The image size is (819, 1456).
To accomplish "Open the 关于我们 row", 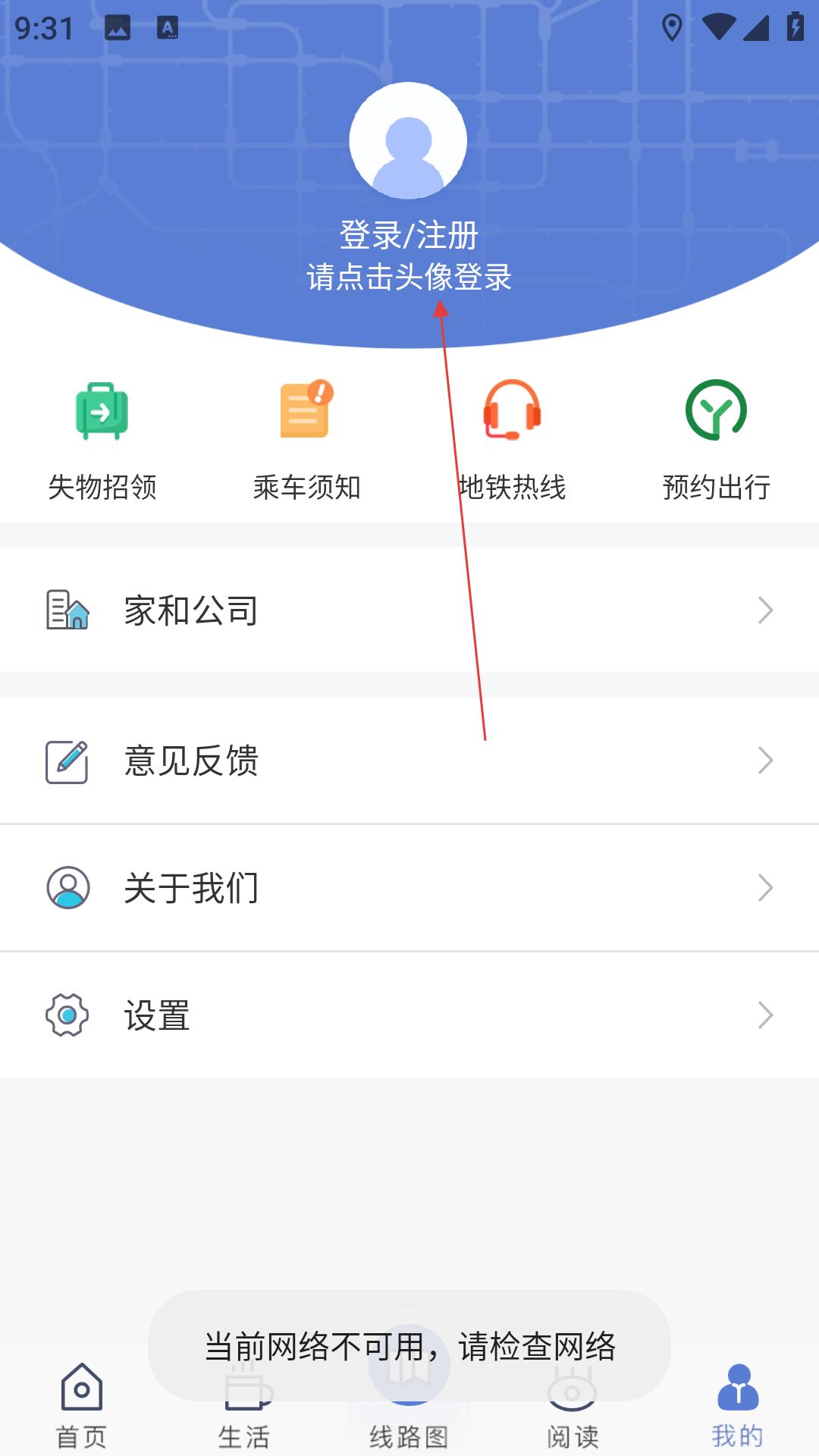I will click(x=409, y=888).
